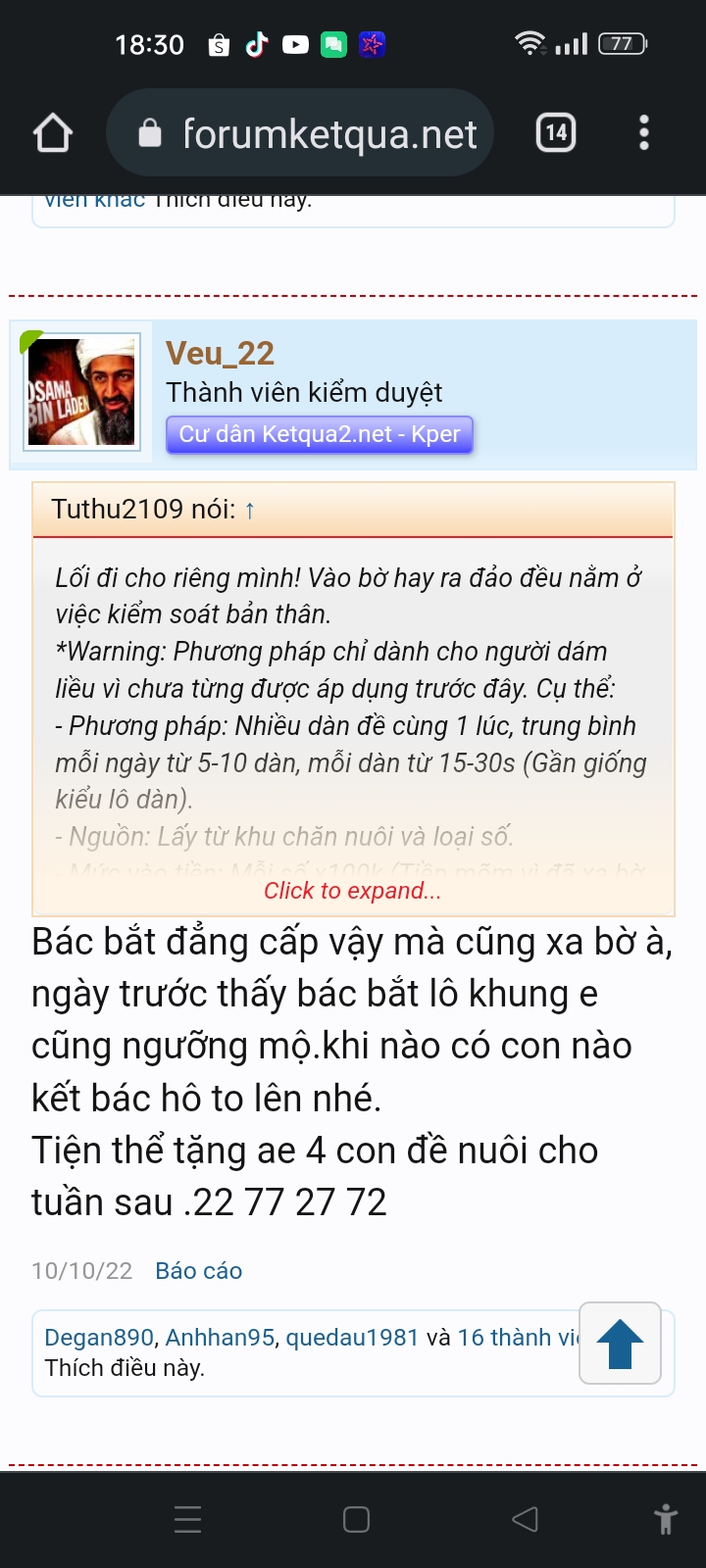
Task: Tap Veu_22's avatar picture
Action: tap(81, 392)
